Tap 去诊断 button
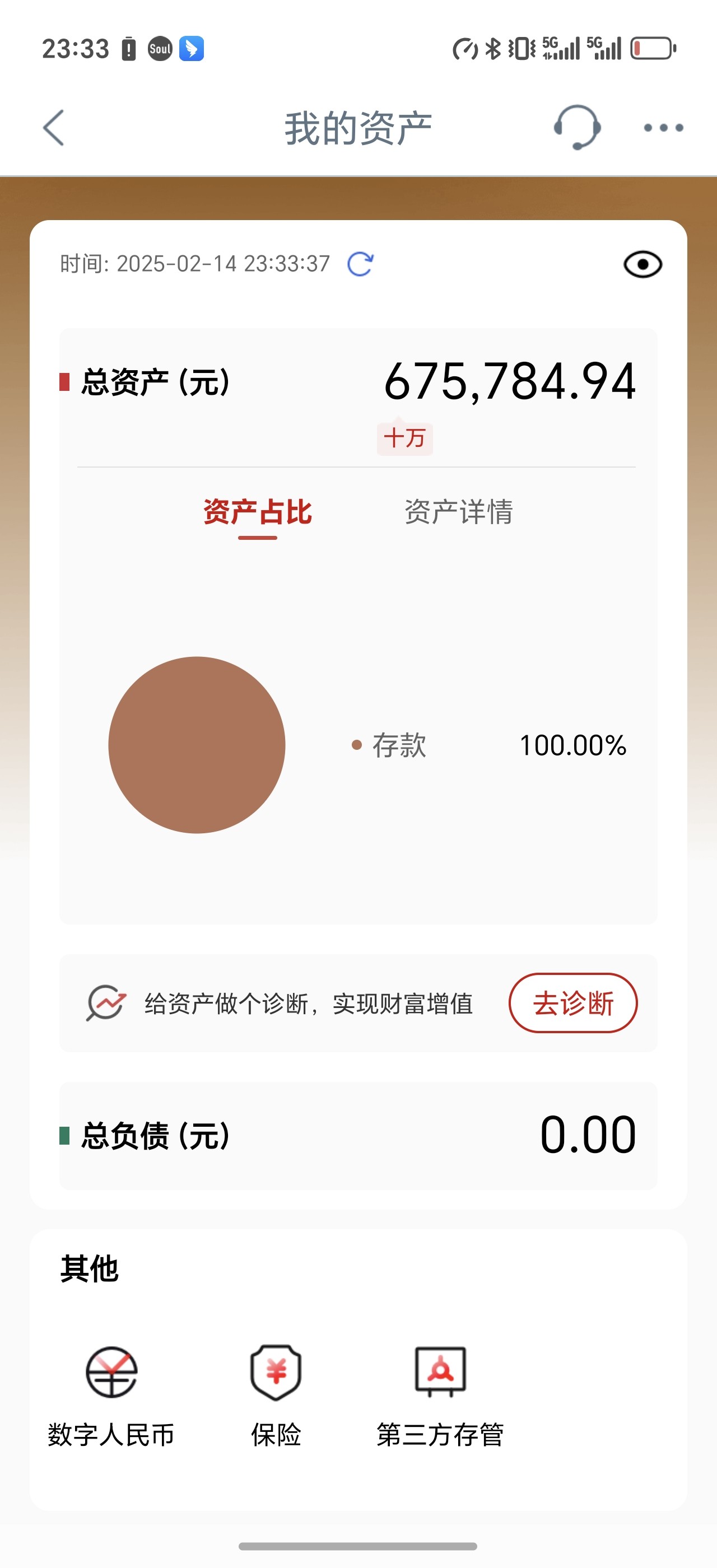Viewport: 717px width, 1568px height. point(572,1002)
